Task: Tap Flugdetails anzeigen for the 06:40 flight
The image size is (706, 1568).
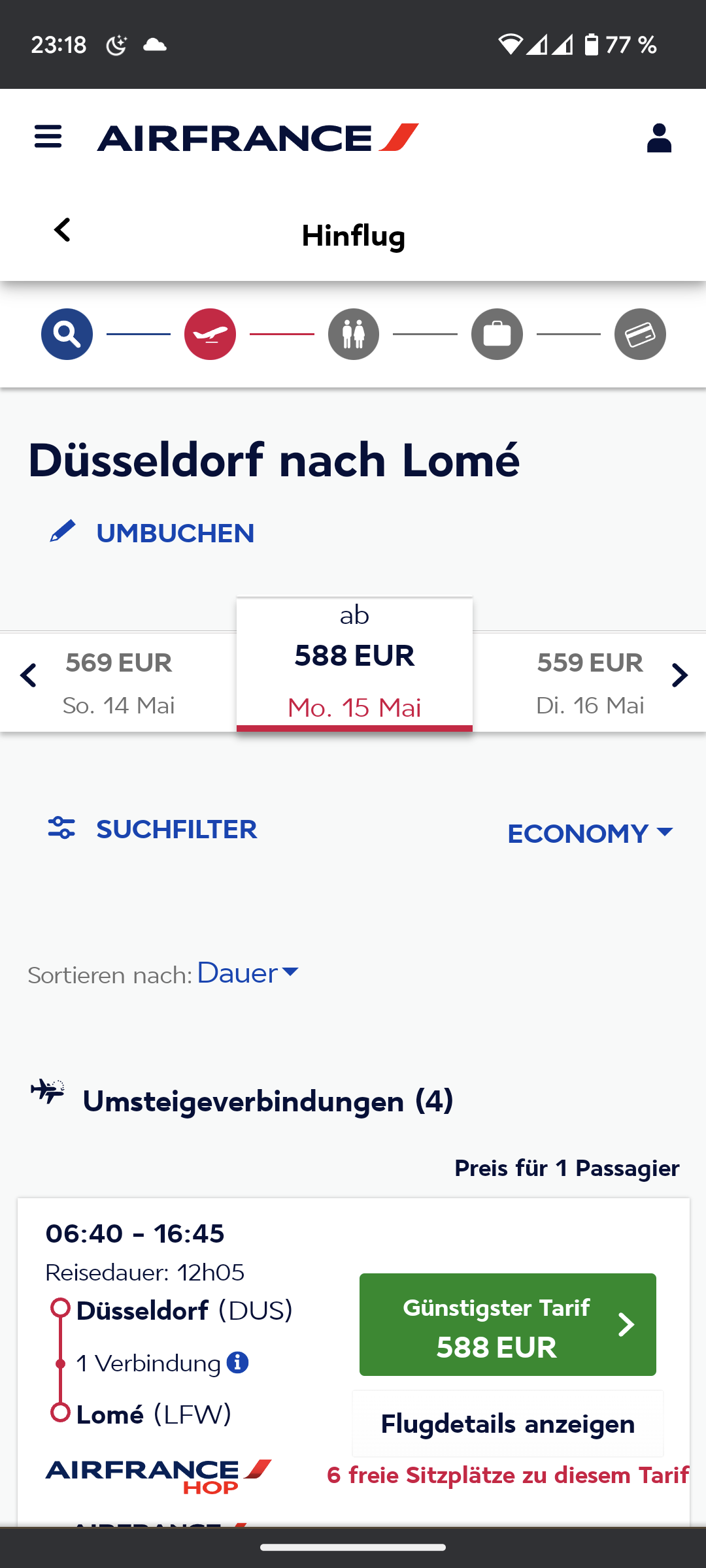Action: 507,1424
